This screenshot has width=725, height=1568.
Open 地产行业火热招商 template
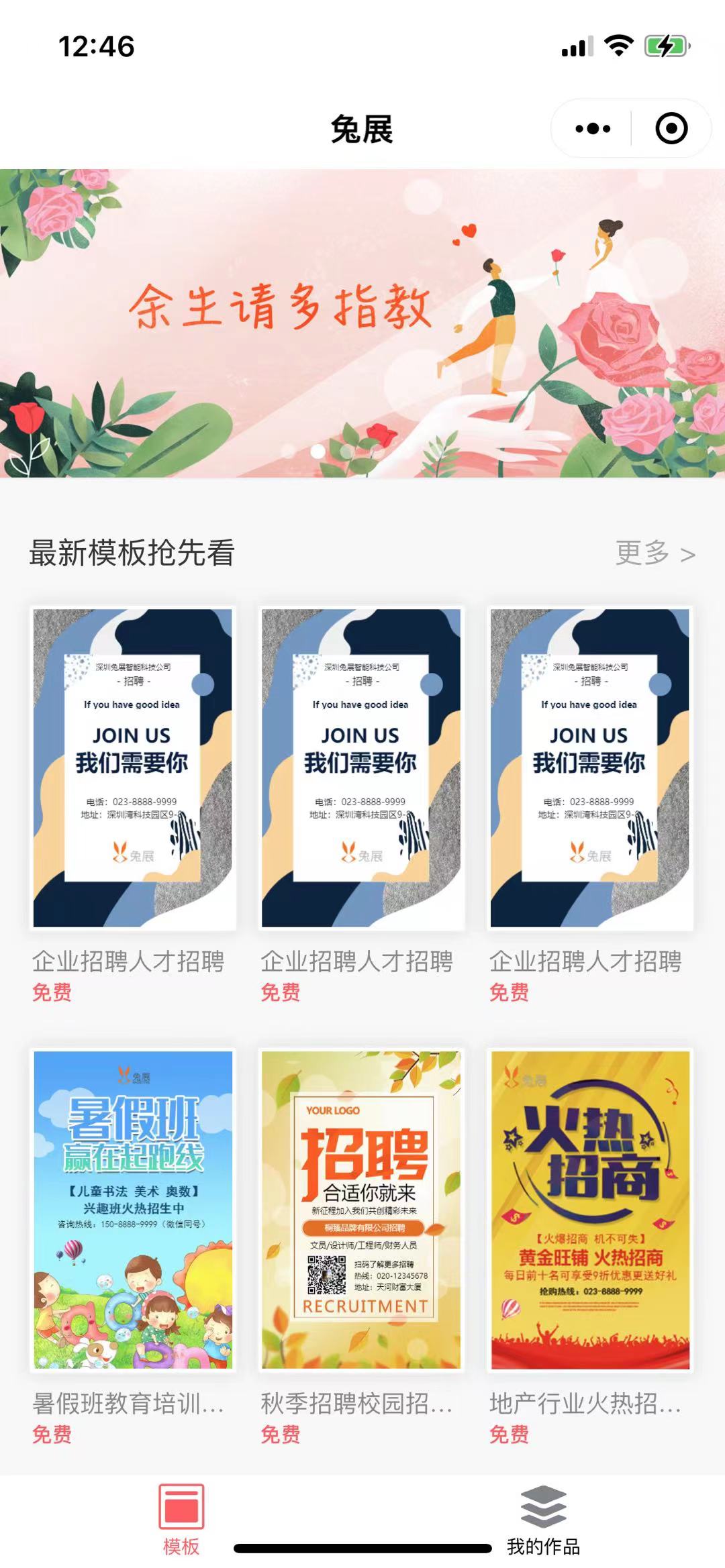(x=590, y=1210)
